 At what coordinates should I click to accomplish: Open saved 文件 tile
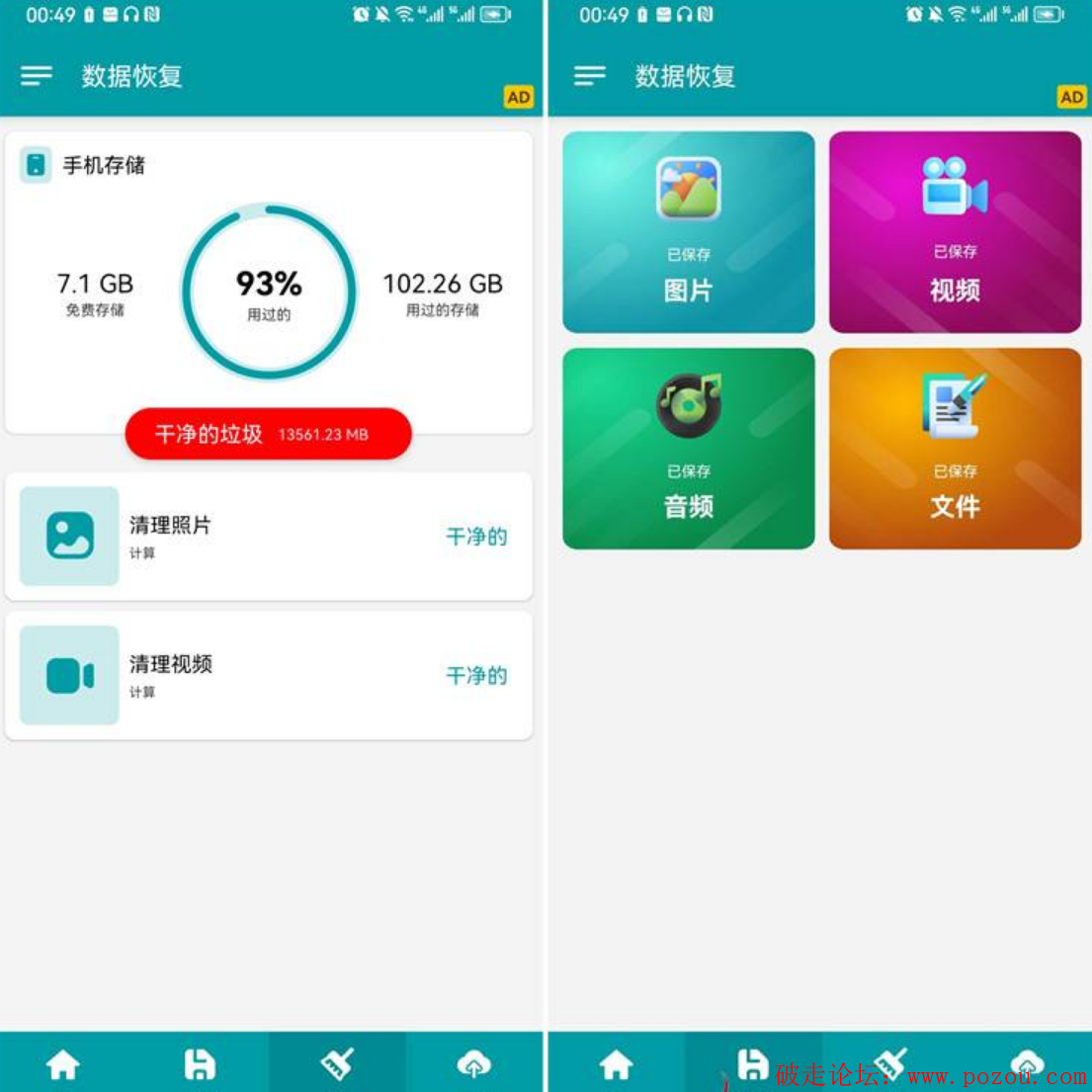(955, 449)
